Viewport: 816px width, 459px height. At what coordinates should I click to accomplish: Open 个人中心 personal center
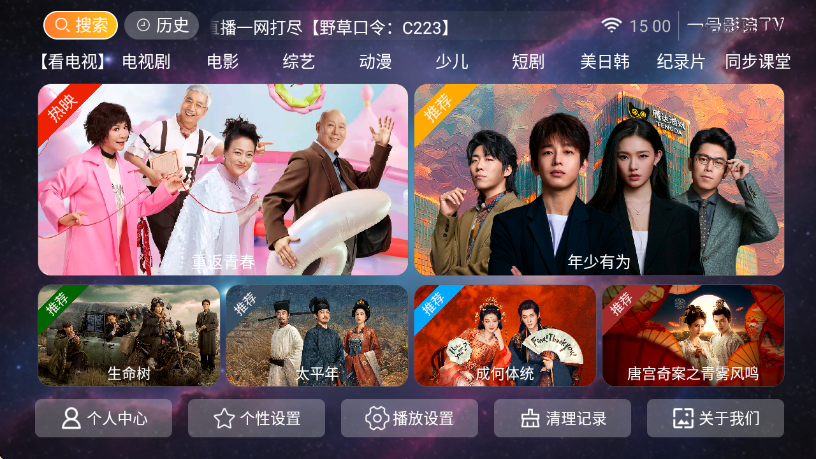coord(103,418)
